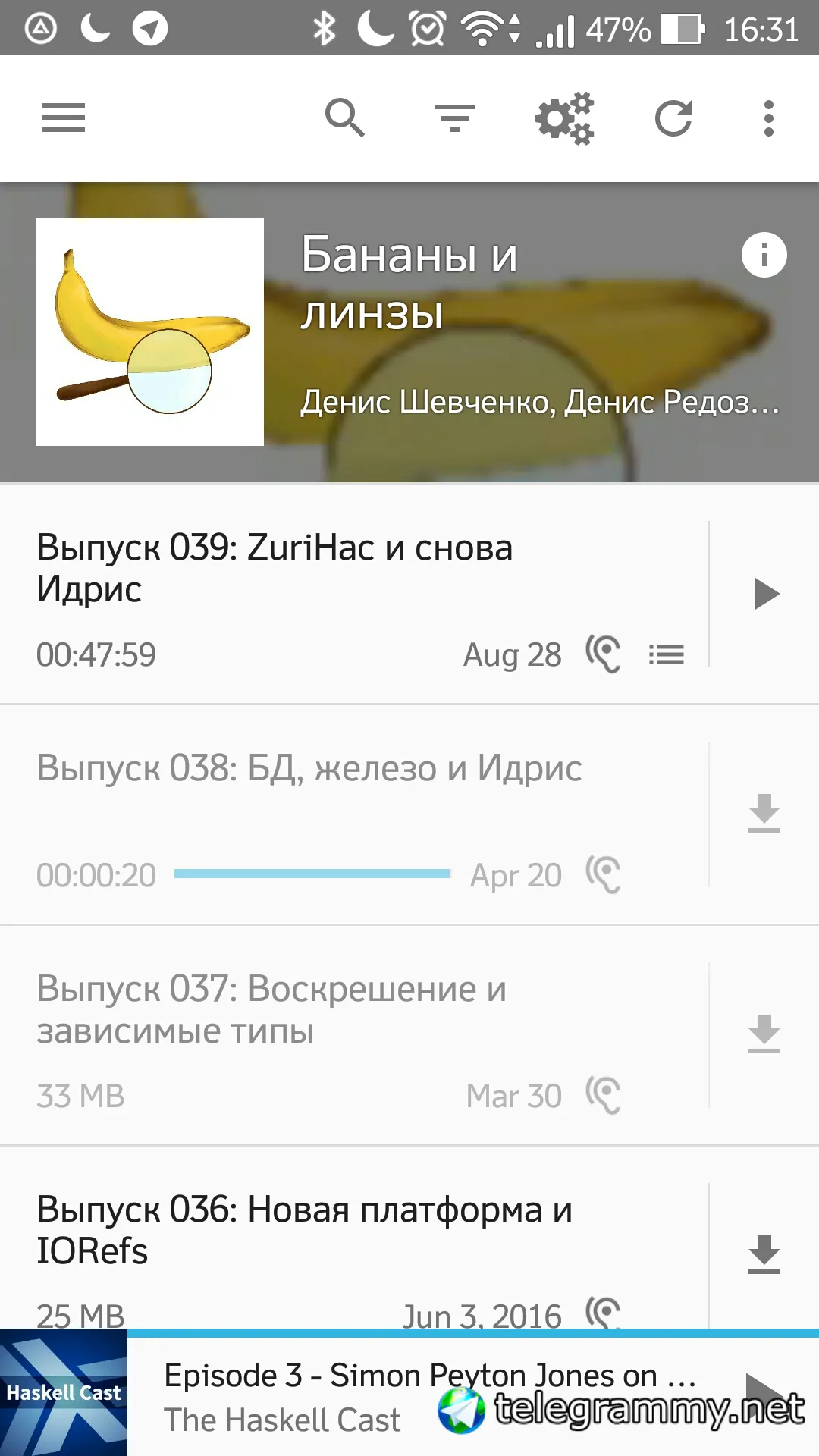Open episode Выпуск 039: ZuriHac и снова Идрис
Image resolution: width=819 pixels, height=1456 pixels.
303,569
